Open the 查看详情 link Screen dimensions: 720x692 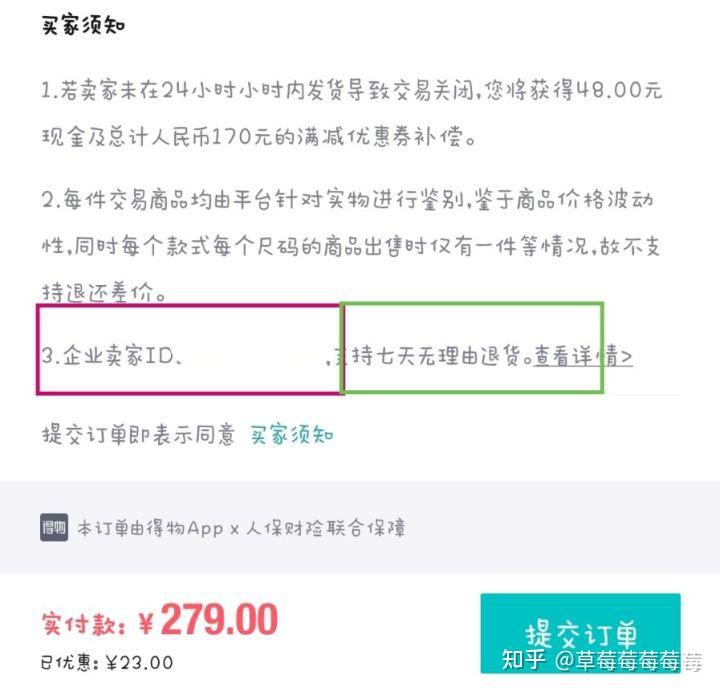point(582,355)
